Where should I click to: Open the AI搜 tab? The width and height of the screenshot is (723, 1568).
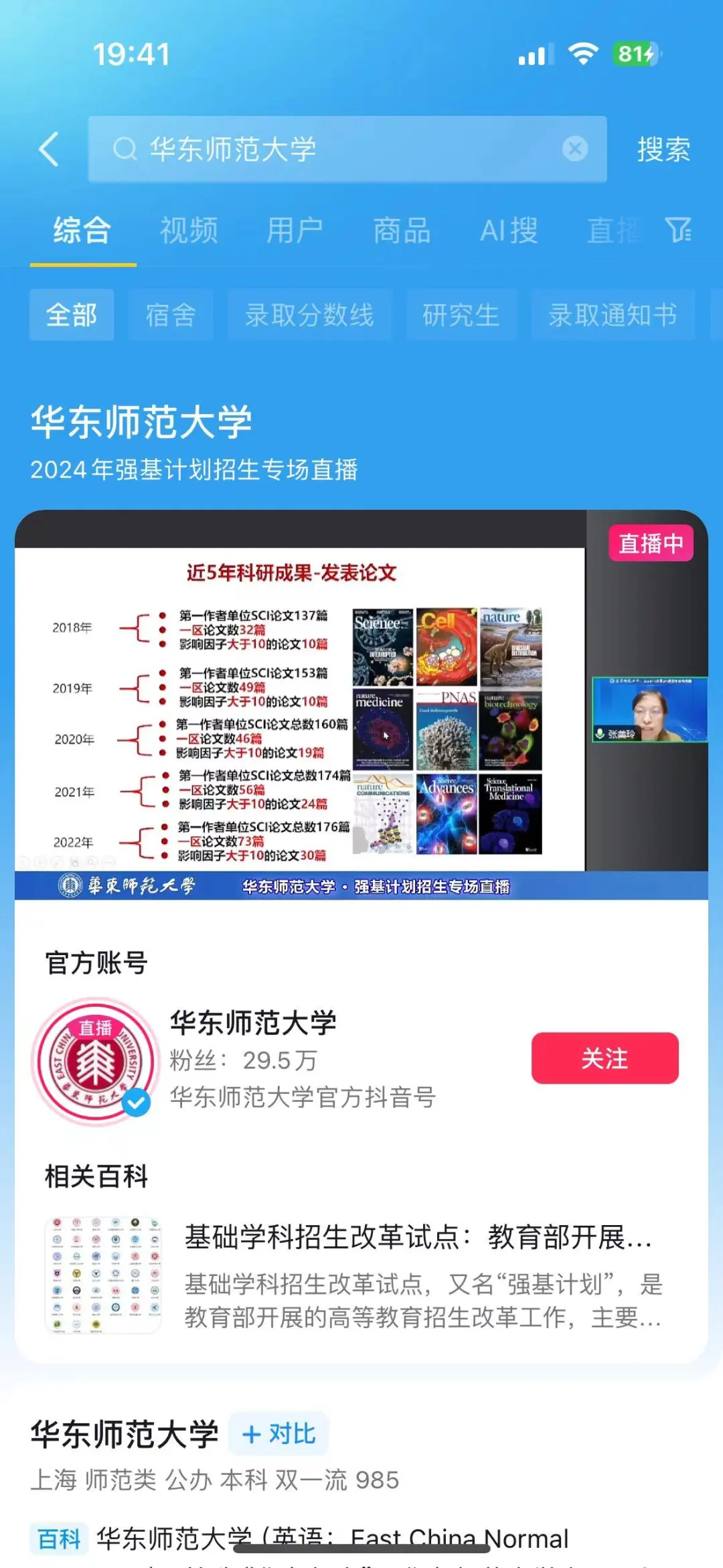509,231
